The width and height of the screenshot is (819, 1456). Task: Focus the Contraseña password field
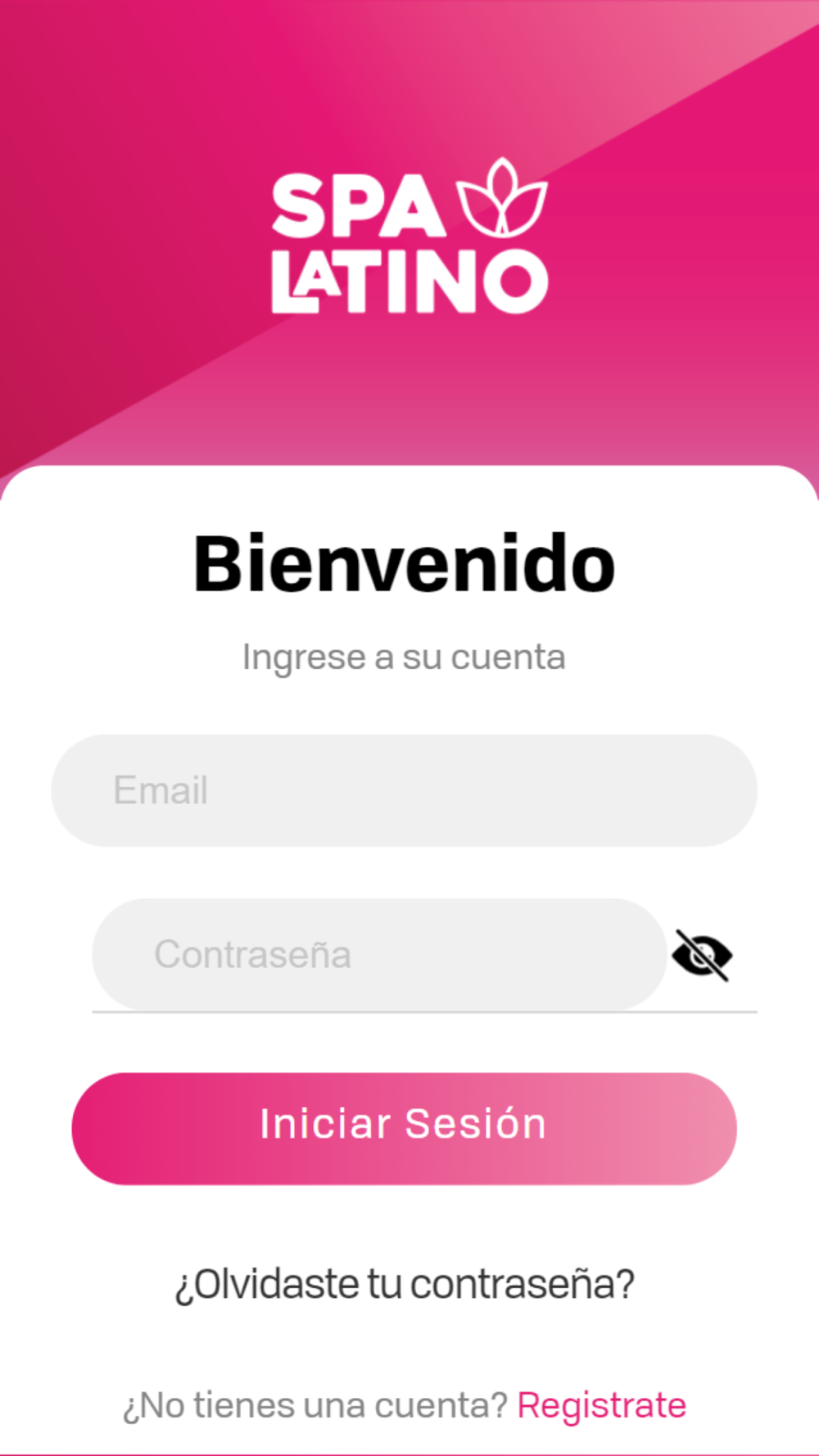pyautogui.click(x=380, y=954)
